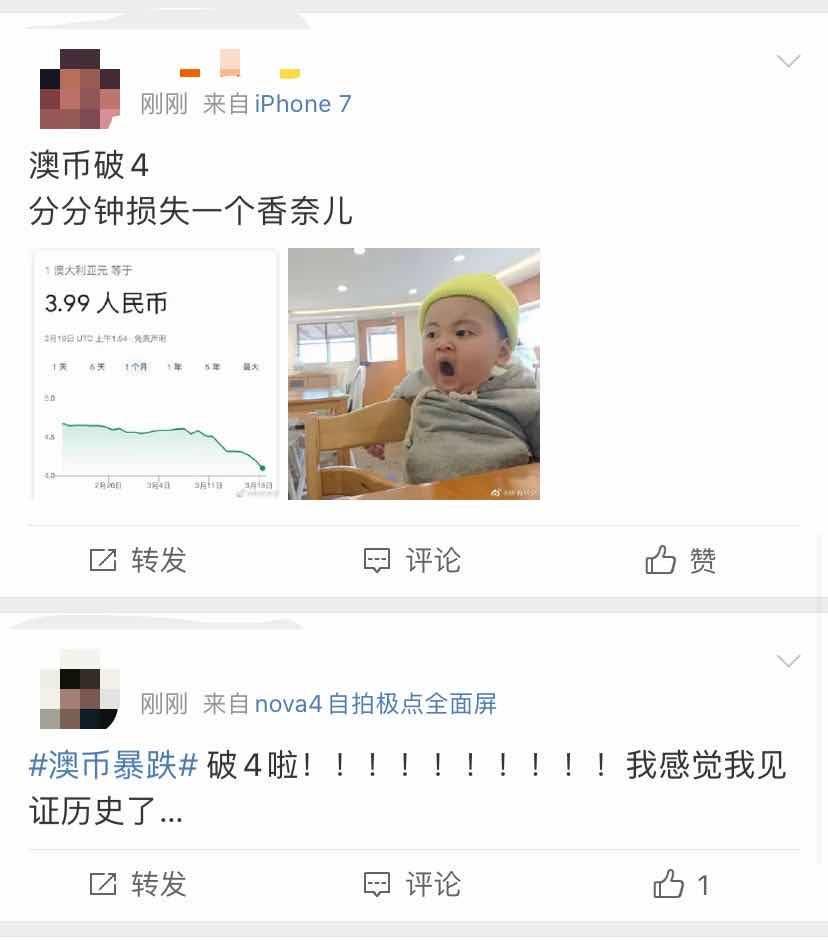Repost the 破4啦 post

138,884
